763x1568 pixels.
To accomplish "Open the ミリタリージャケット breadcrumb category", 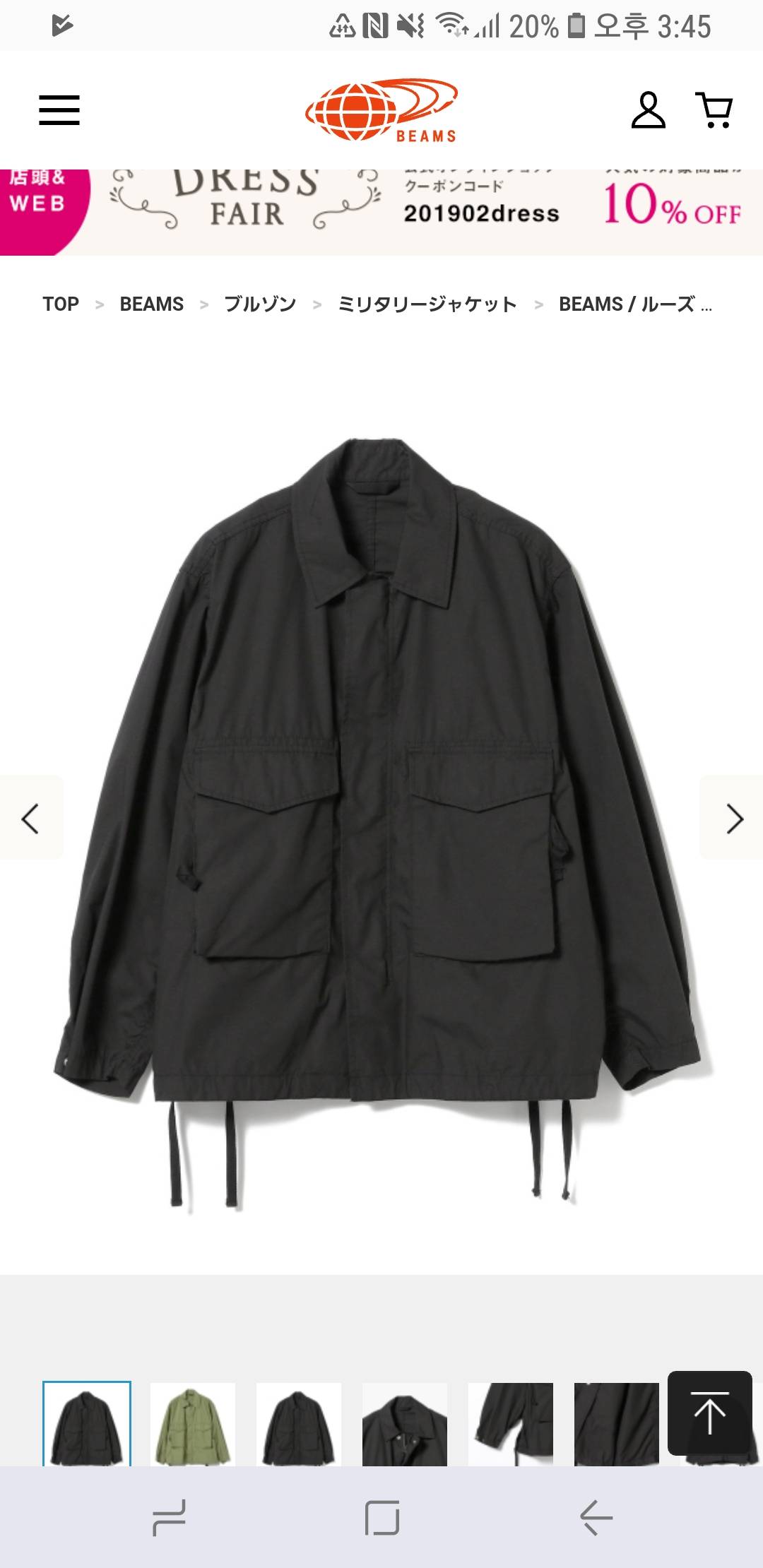I will (x=427, y=304).
